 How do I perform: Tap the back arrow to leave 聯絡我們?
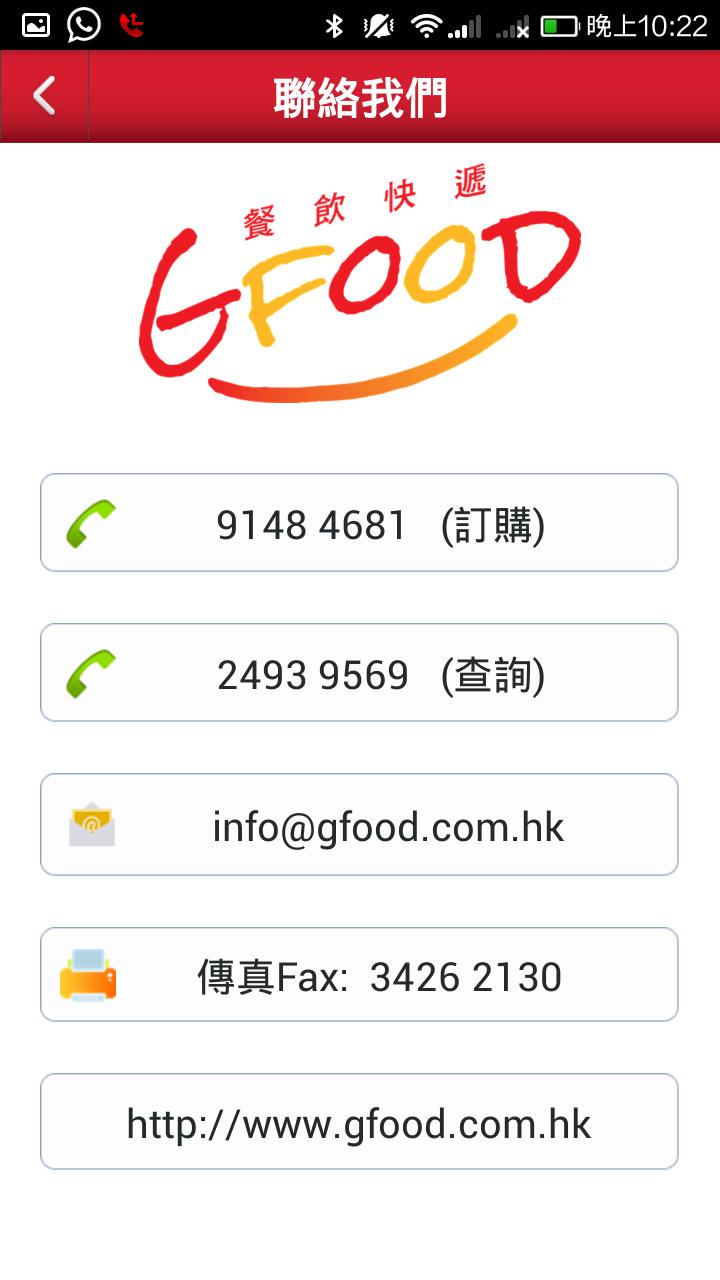click(43, 95)
